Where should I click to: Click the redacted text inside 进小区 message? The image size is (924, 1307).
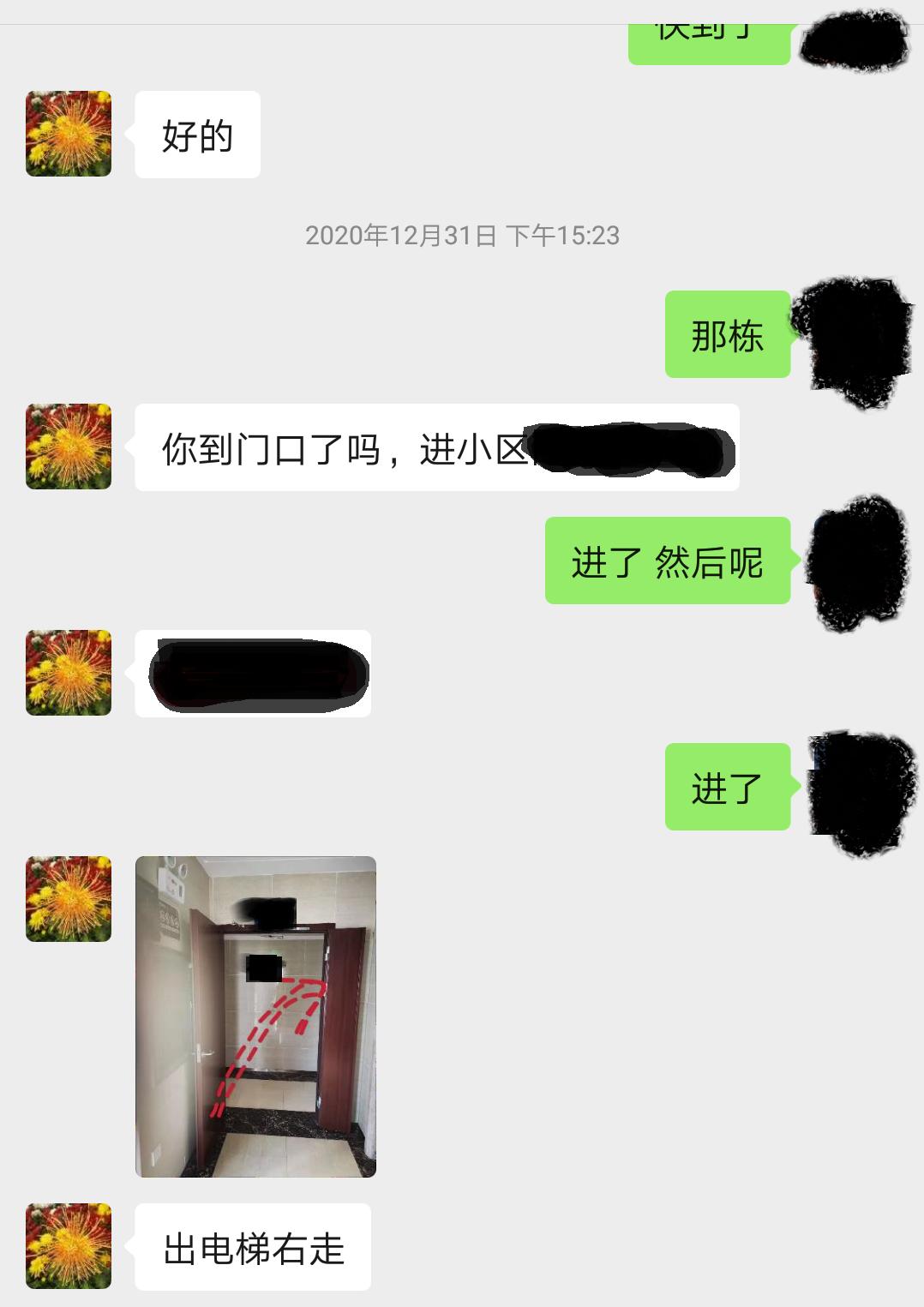click(x=626, y=450)
